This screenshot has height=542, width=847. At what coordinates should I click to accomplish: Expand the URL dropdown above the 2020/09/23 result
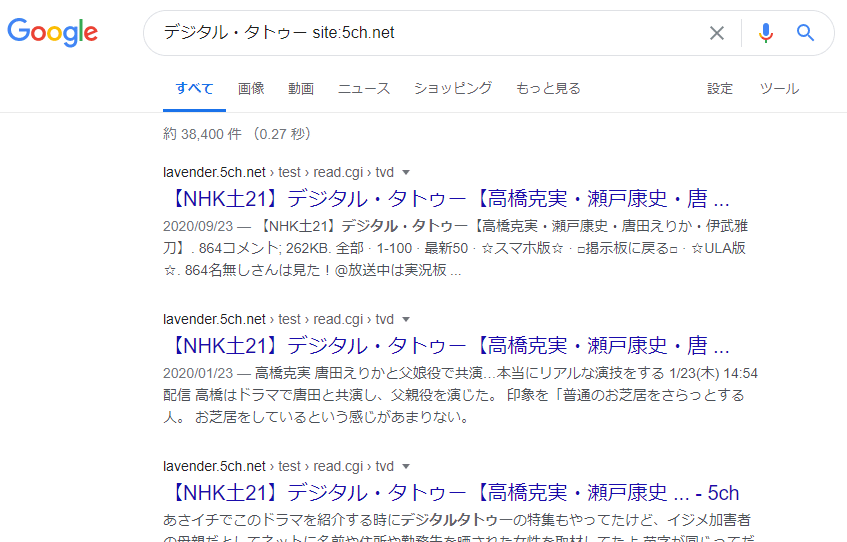[x=406, y=172]
